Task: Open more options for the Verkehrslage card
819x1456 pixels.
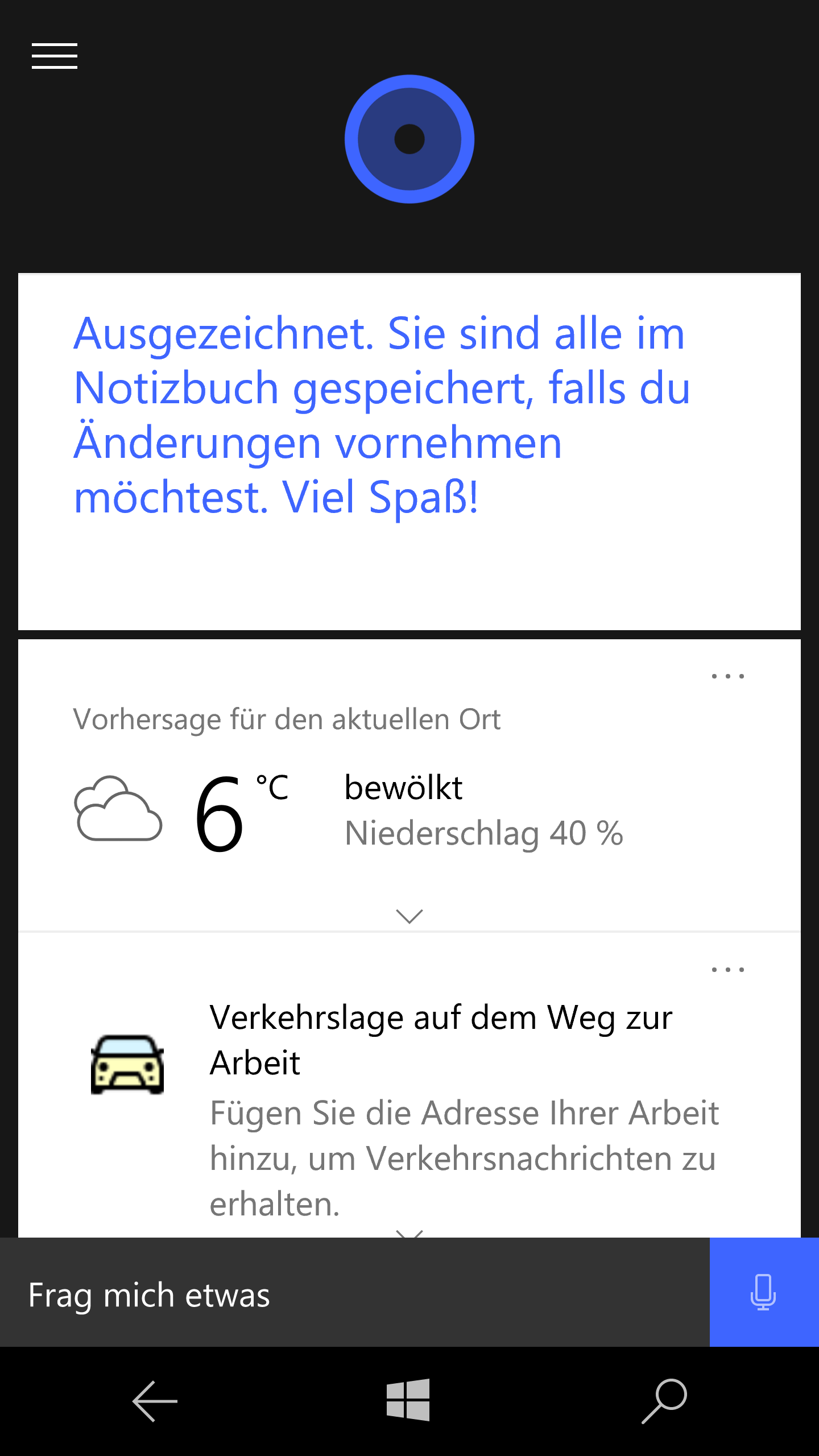Action: 727,970
